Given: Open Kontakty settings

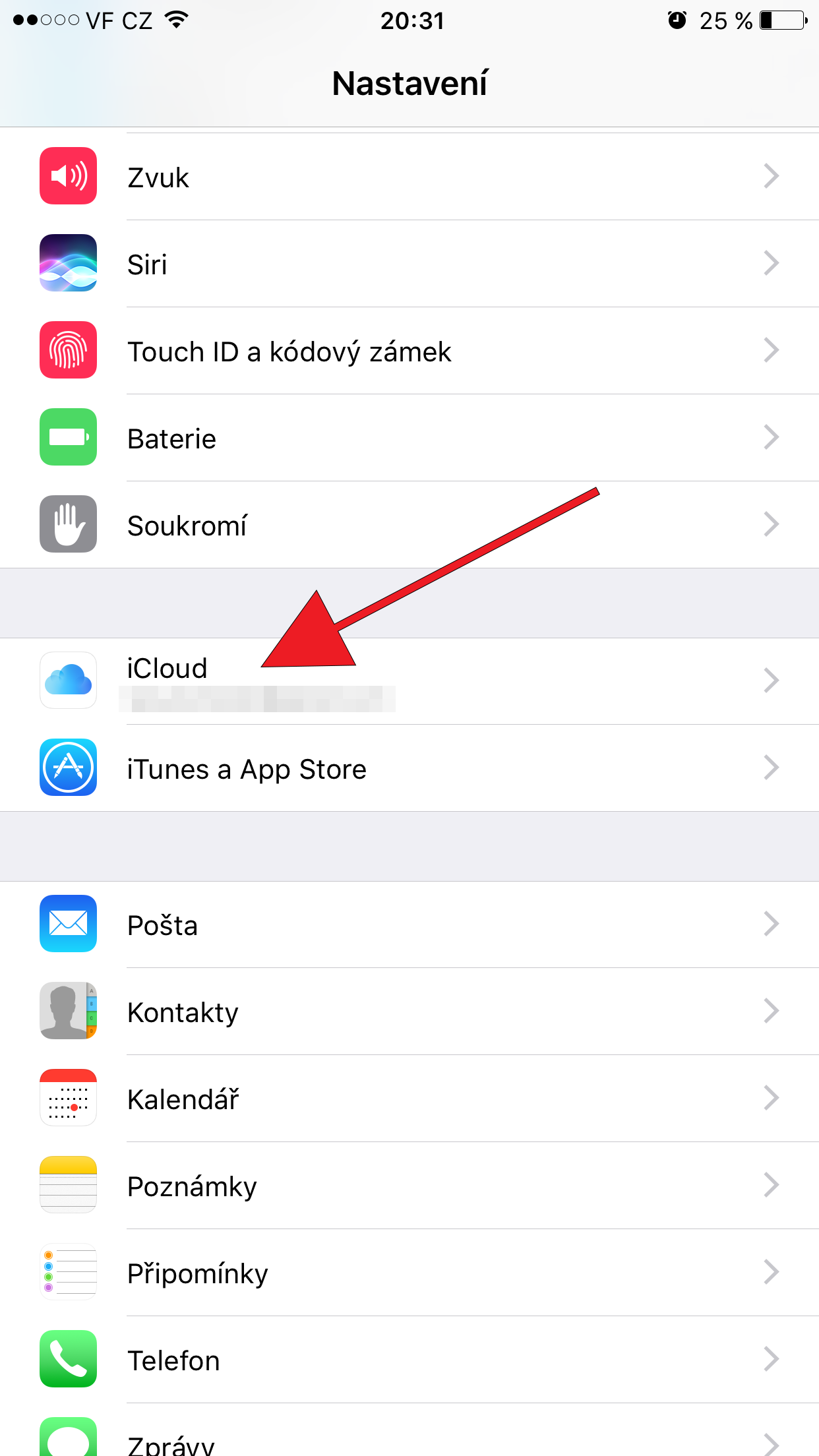Looking at the screenshot, I should 409,1012.
